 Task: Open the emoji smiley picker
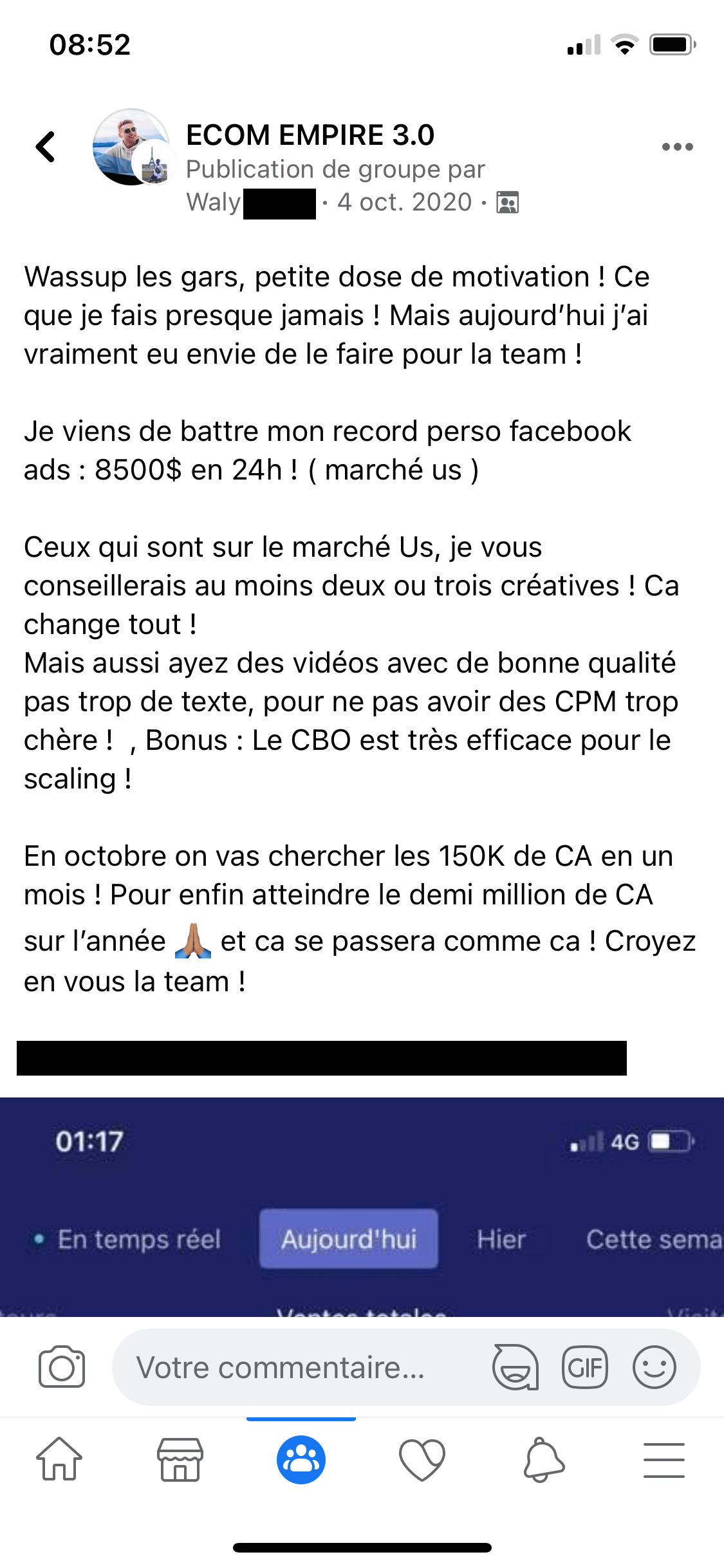[x=654, y=1367]
